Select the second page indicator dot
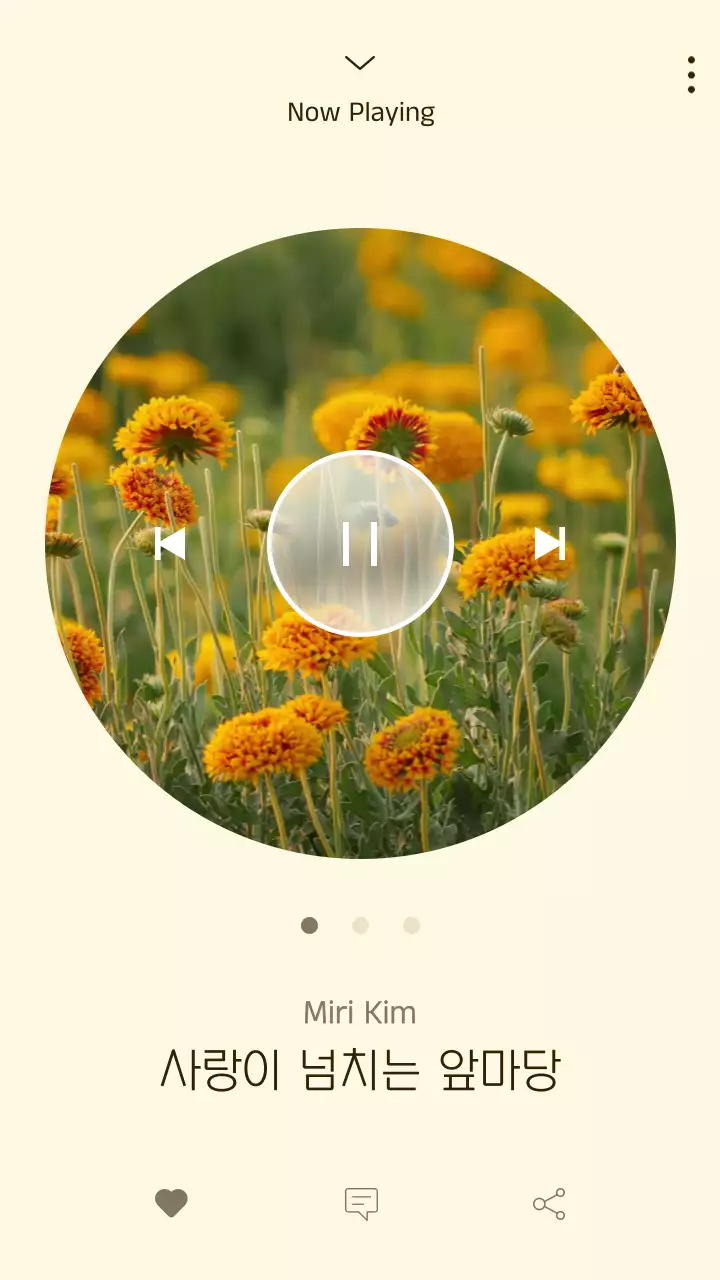The width and height of the screenshot is (720, 1280). click(361, 926)
